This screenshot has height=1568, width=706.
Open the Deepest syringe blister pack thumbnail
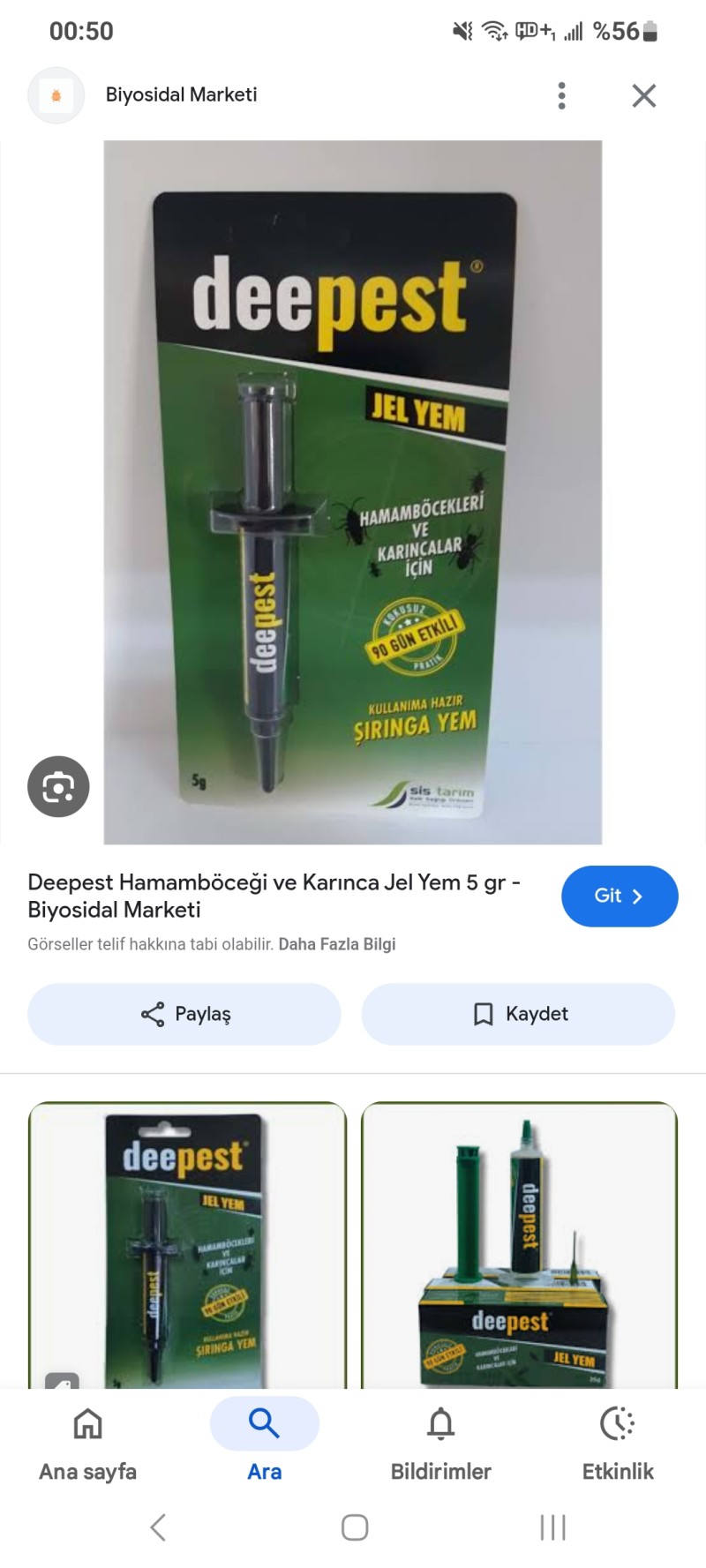click(187, 1244)
